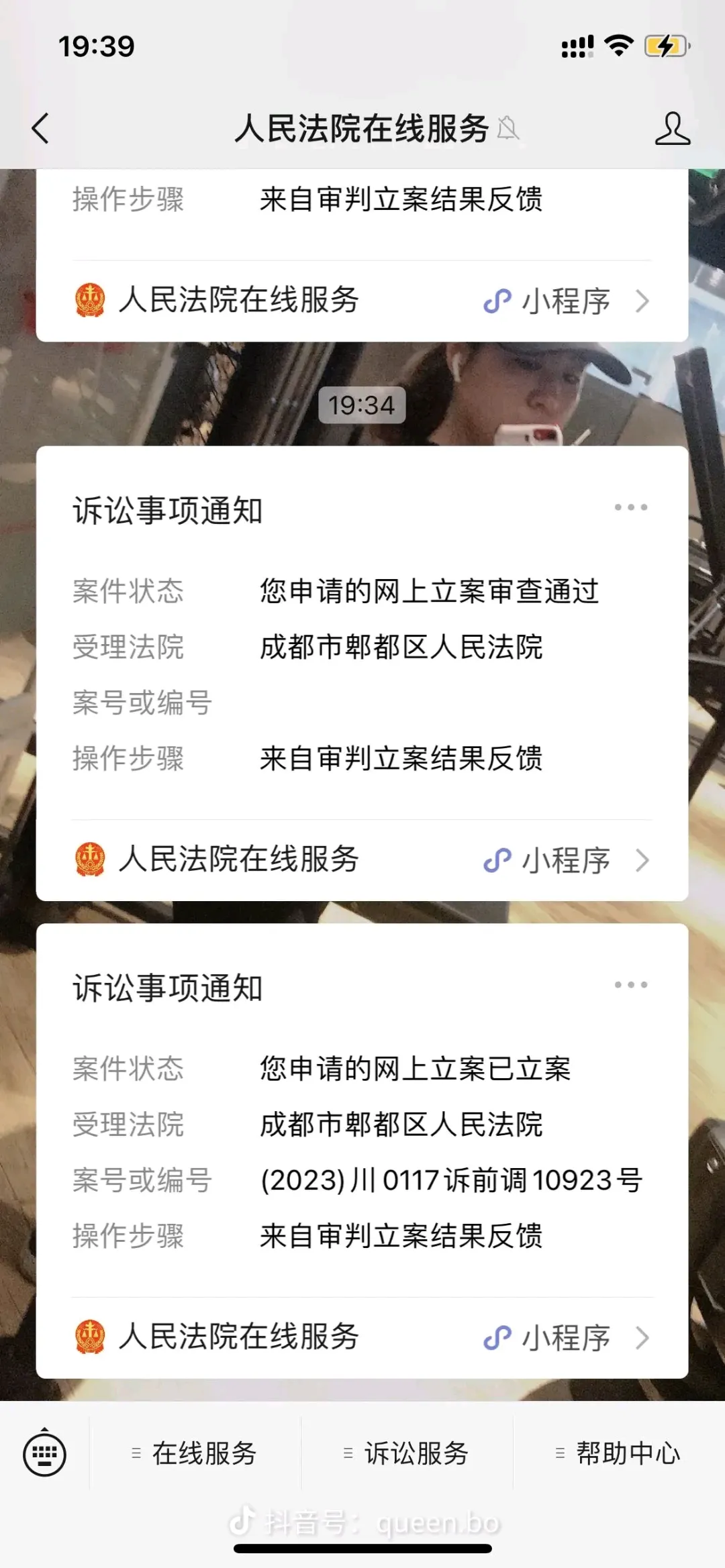Expand the 在线服务 menu

(195, 1454)
